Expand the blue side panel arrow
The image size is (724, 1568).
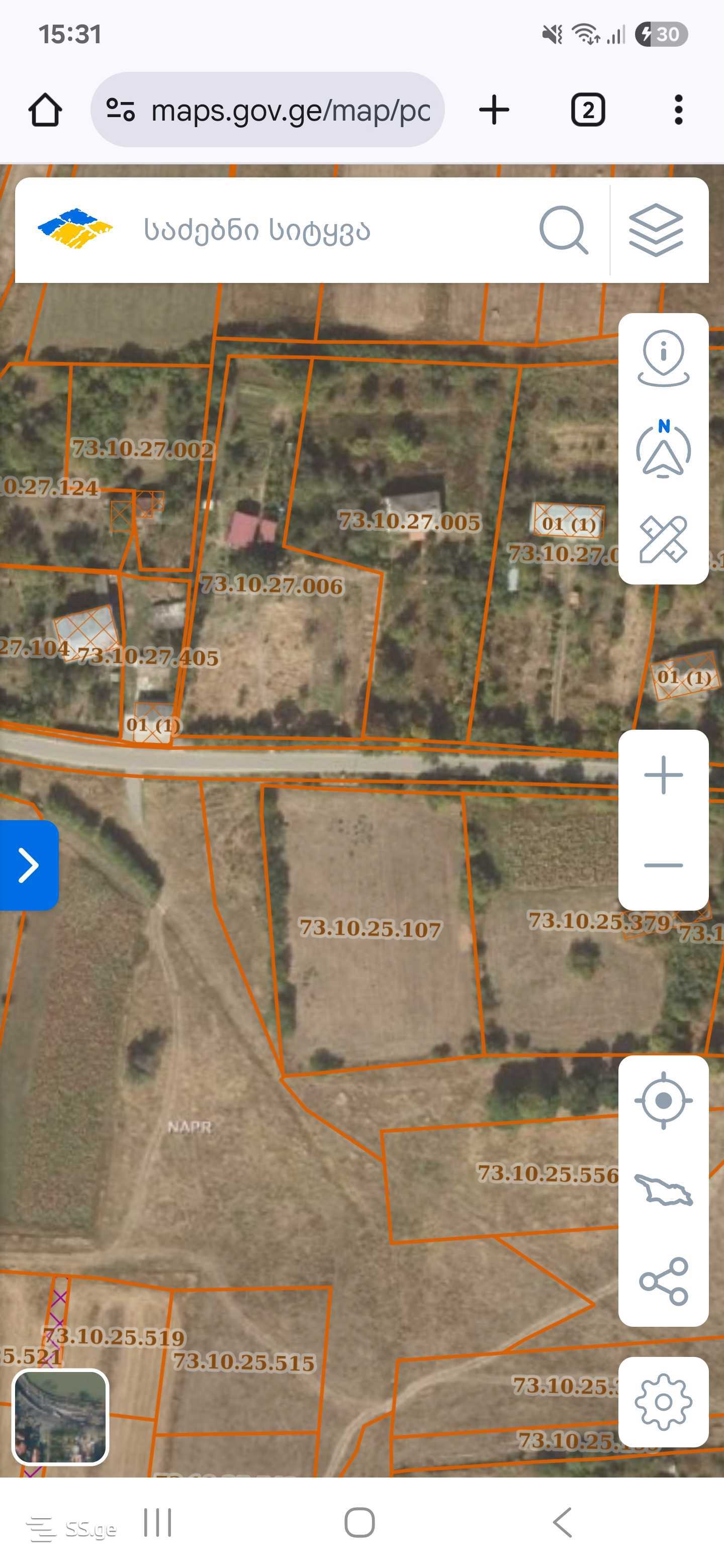(29, 865)
